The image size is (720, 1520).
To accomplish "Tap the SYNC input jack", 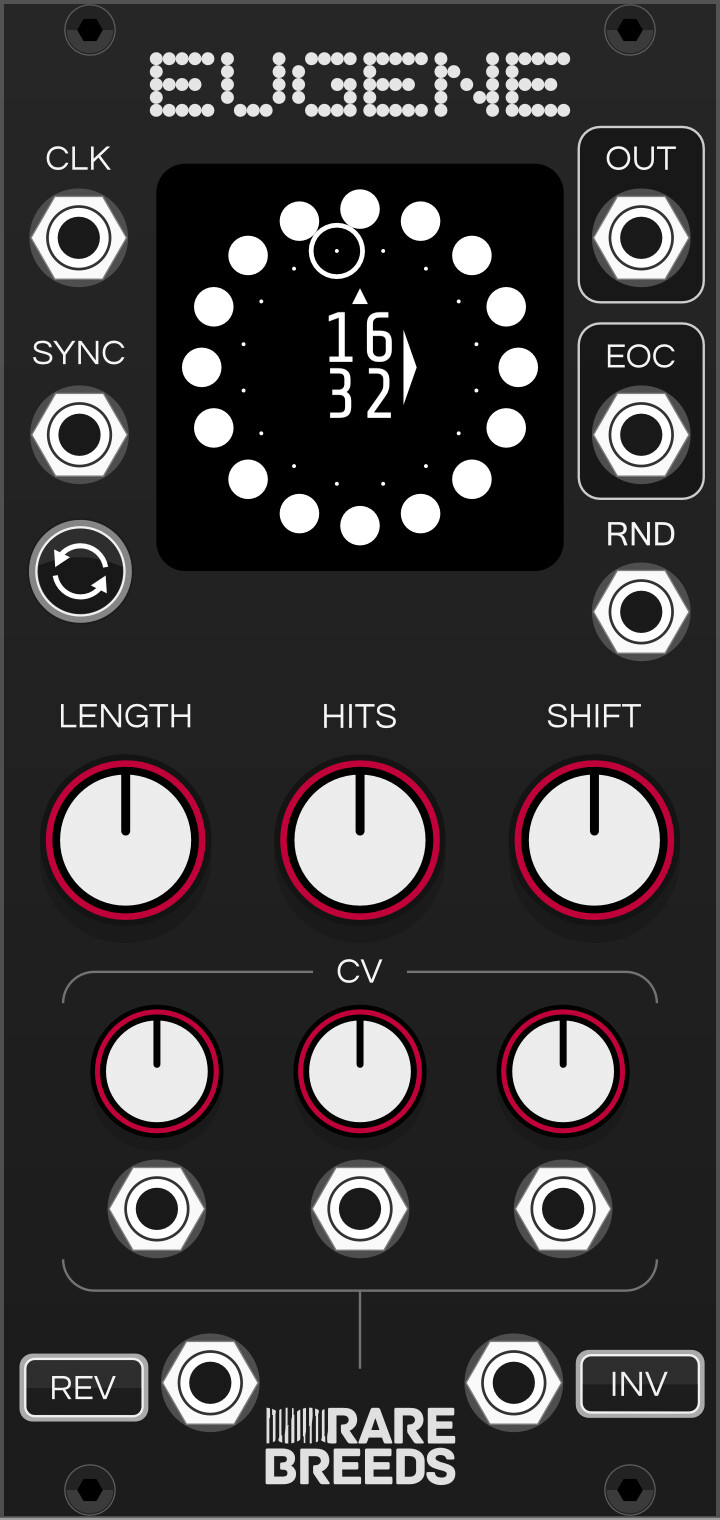I will 78,434.
